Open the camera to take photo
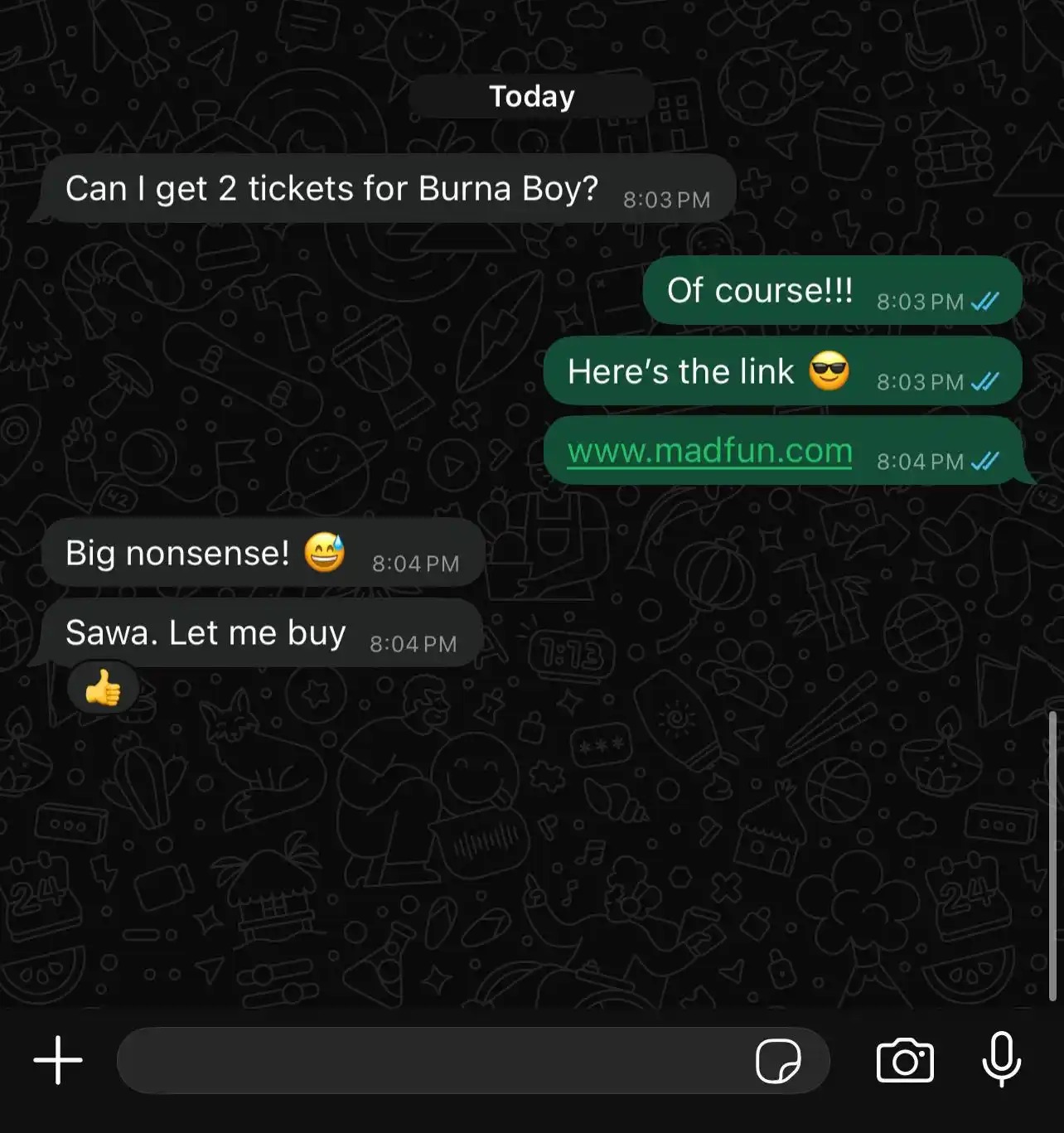Viewport: 1064px width, 1133px height. [x=905, y=1060]
